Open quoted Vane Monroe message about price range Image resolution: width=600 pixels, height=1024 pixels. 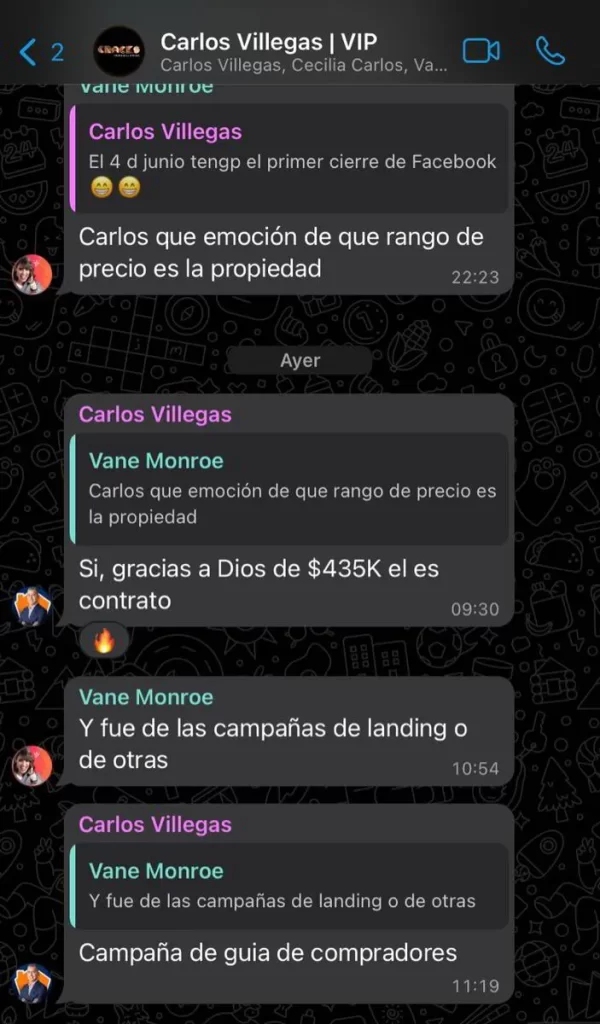[x=290, y=489]
